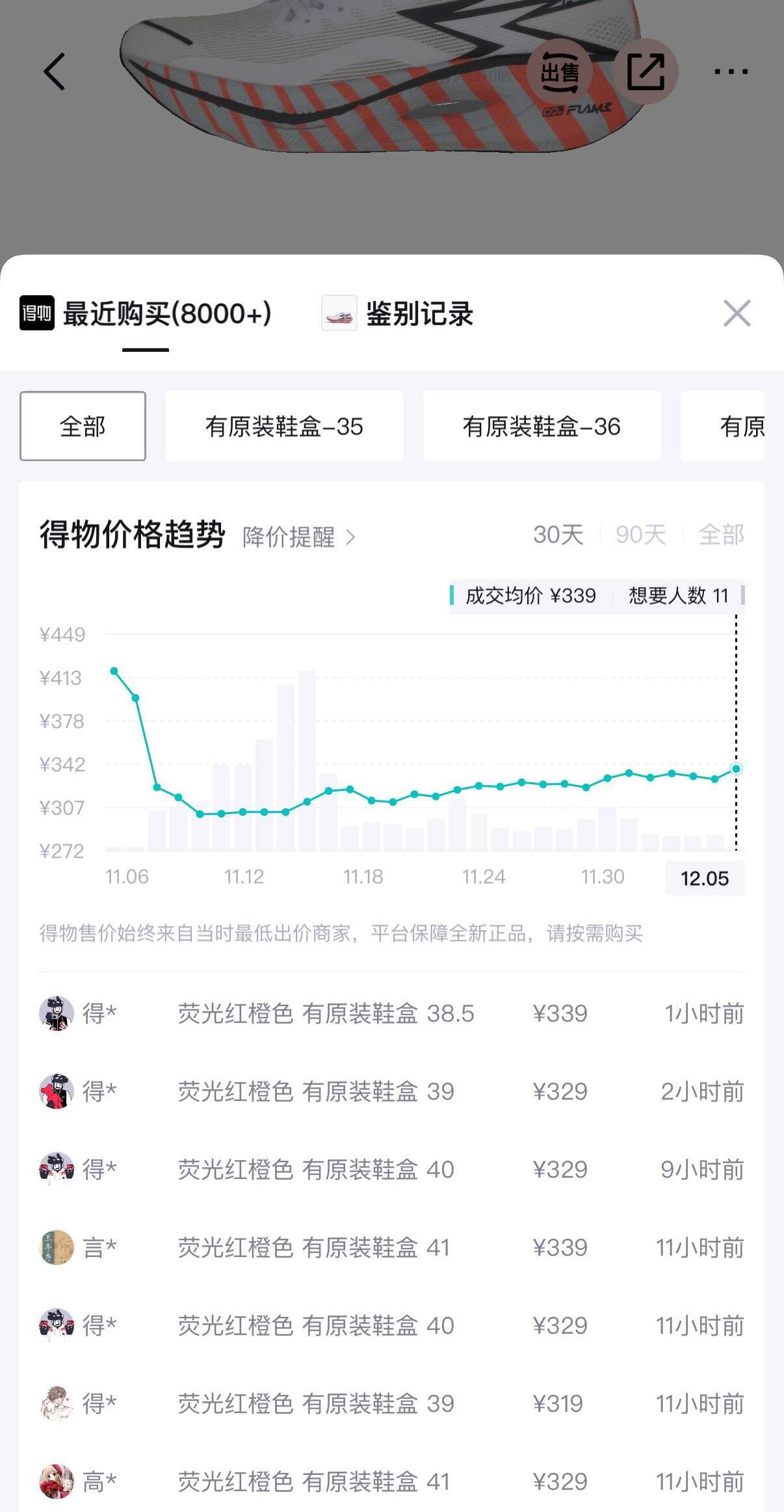Open 降价提醒 price drop alert

(x=298, y=537)
